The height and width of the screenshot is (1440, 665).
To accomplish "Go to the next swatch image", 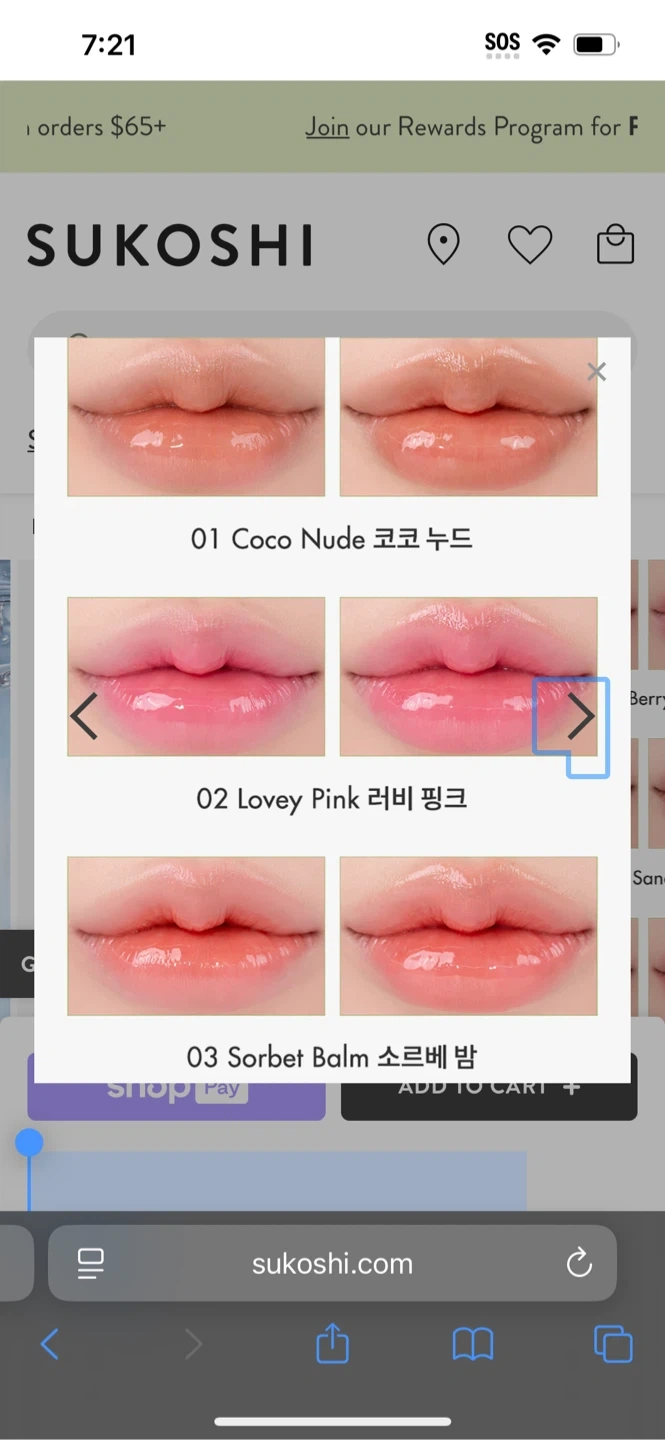I will 580,716.
